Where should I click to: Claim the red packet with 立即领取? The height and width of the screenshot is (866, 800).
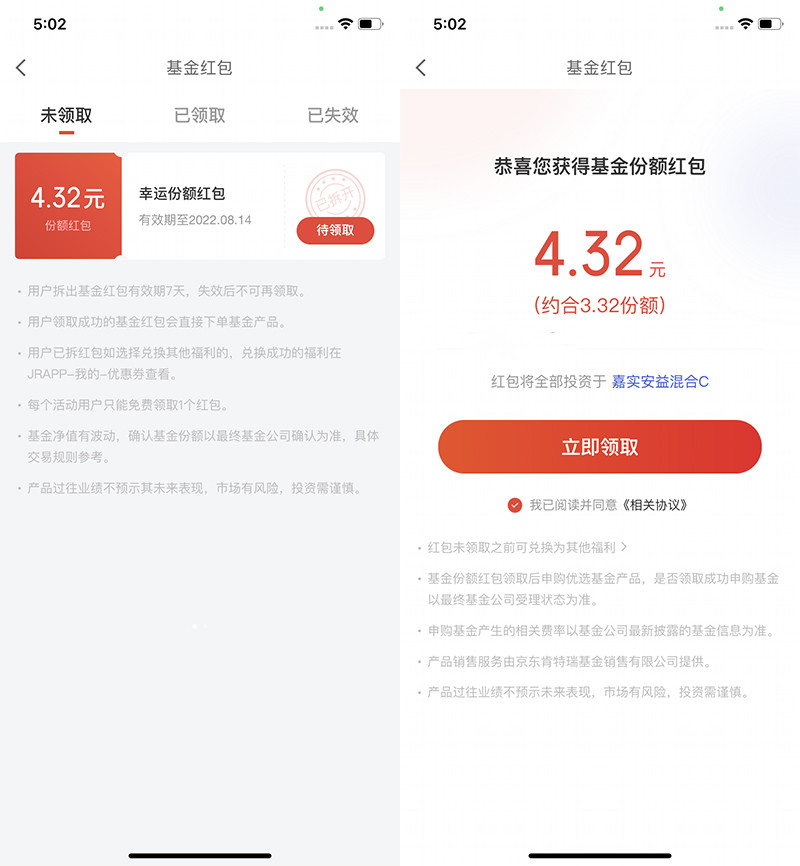pyautogui.click(x=600, y=447)
